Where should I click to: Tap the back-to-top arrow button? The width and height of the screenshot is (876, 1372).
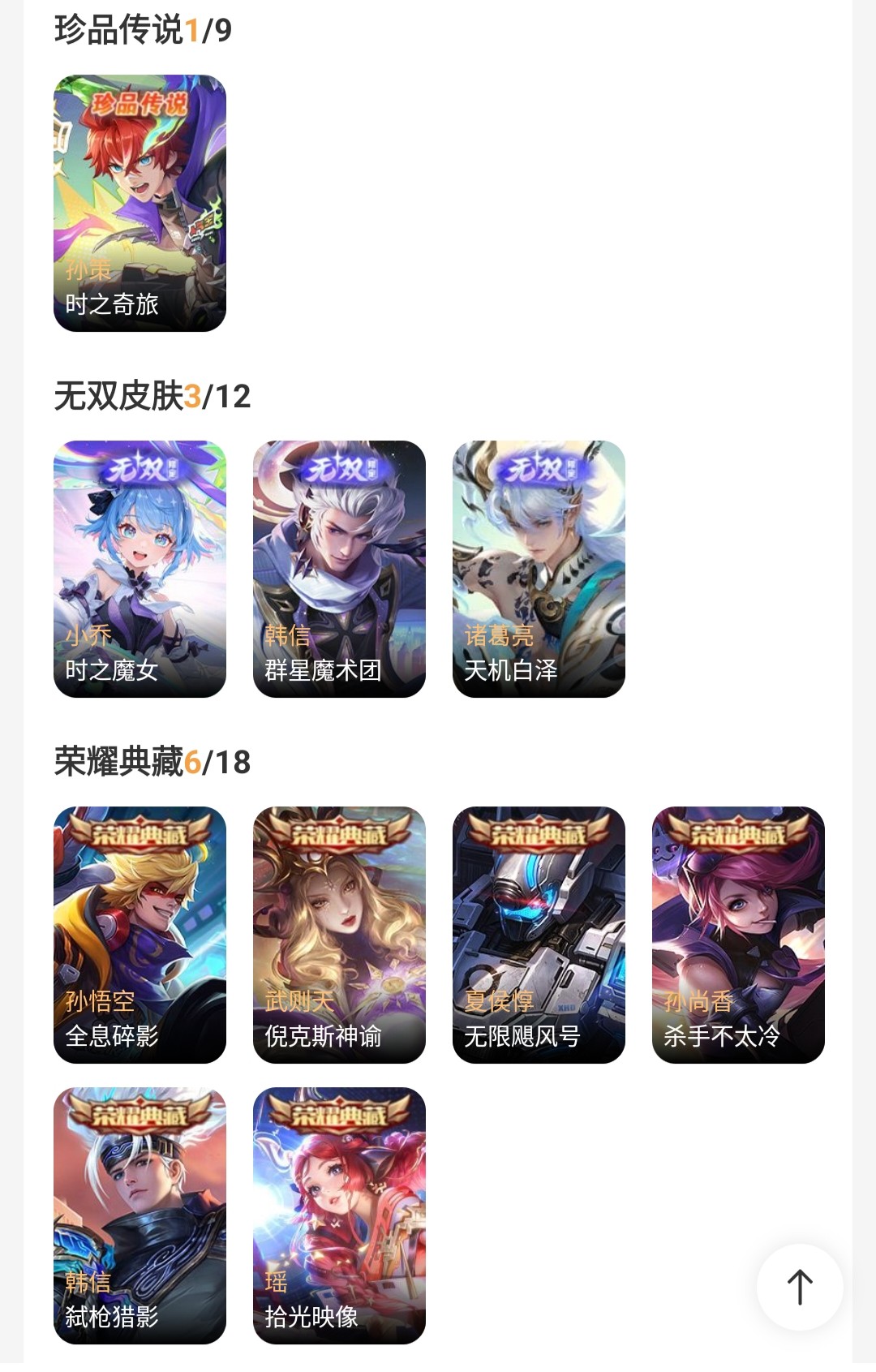tap(800, 1287)
